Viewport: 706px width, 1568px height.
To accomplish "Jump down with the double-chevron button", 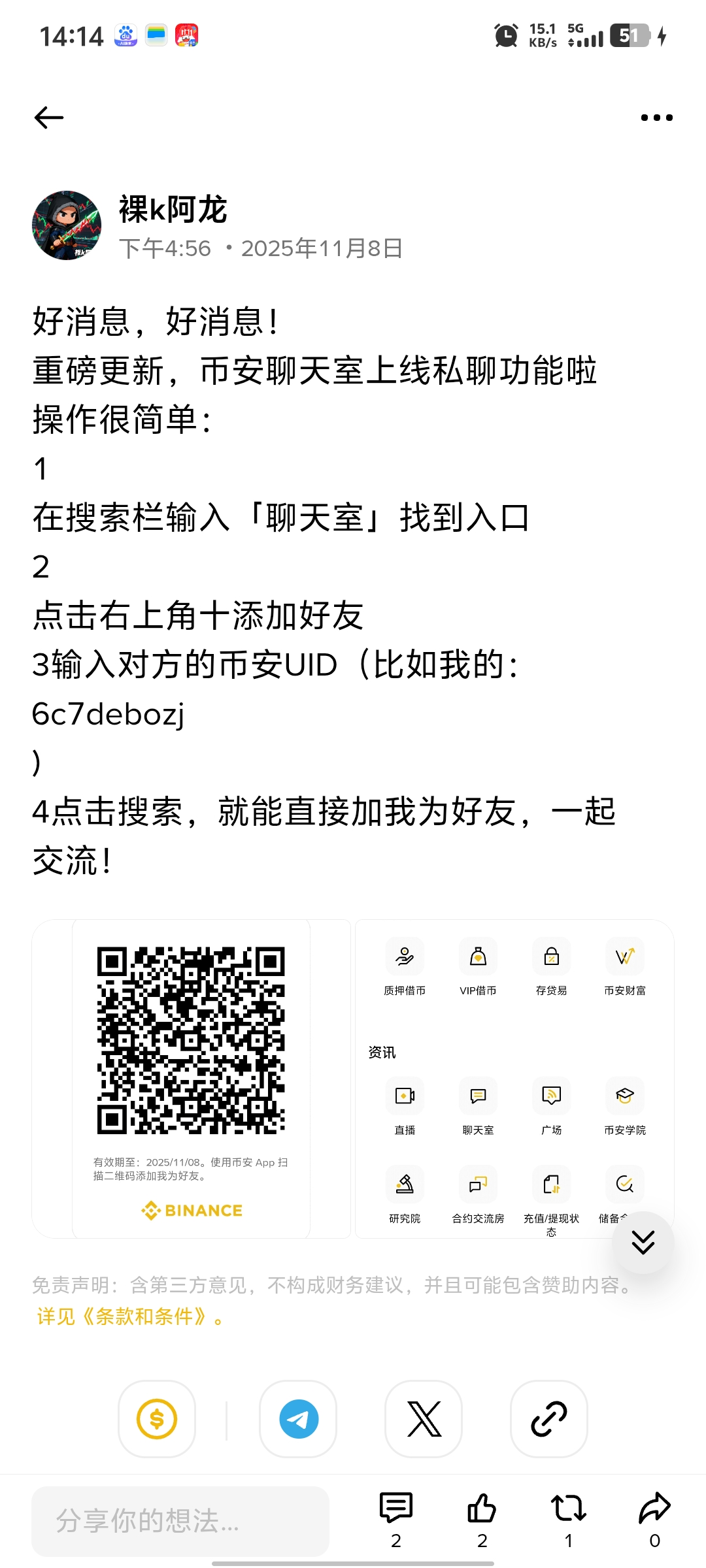I will [643, 1242].
